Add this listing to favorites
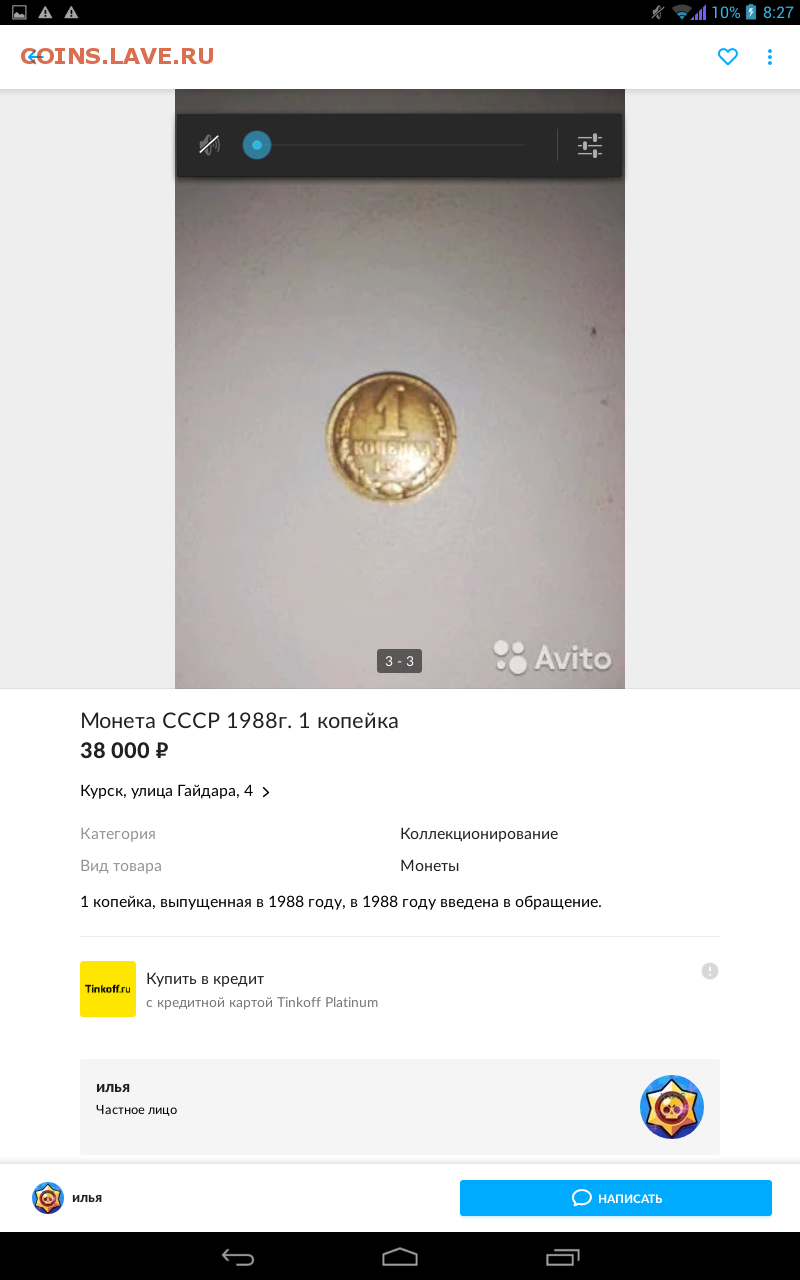This screenshot has height=1280, width=800. (728, 57)
